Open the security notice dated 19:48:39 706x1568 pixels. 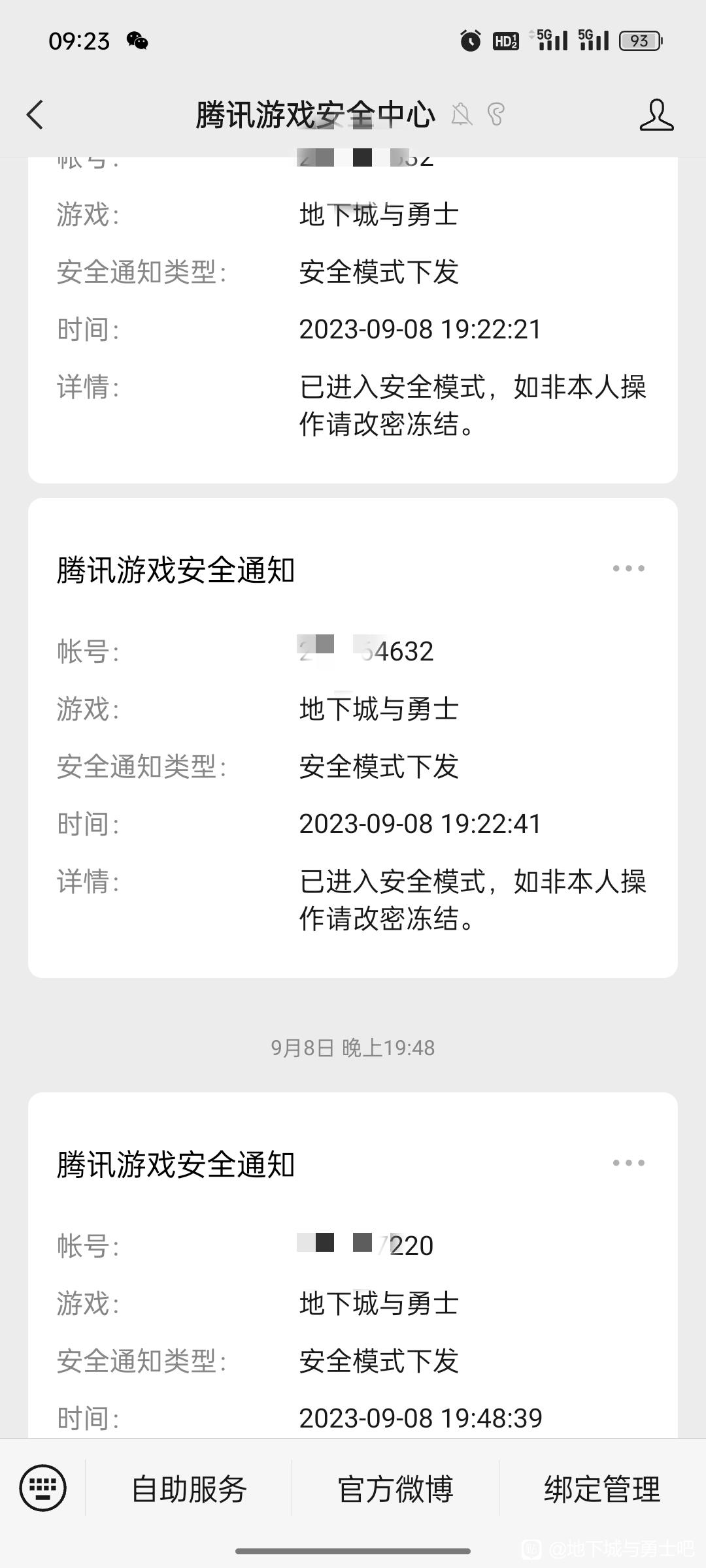click(x=353, y=1265)
